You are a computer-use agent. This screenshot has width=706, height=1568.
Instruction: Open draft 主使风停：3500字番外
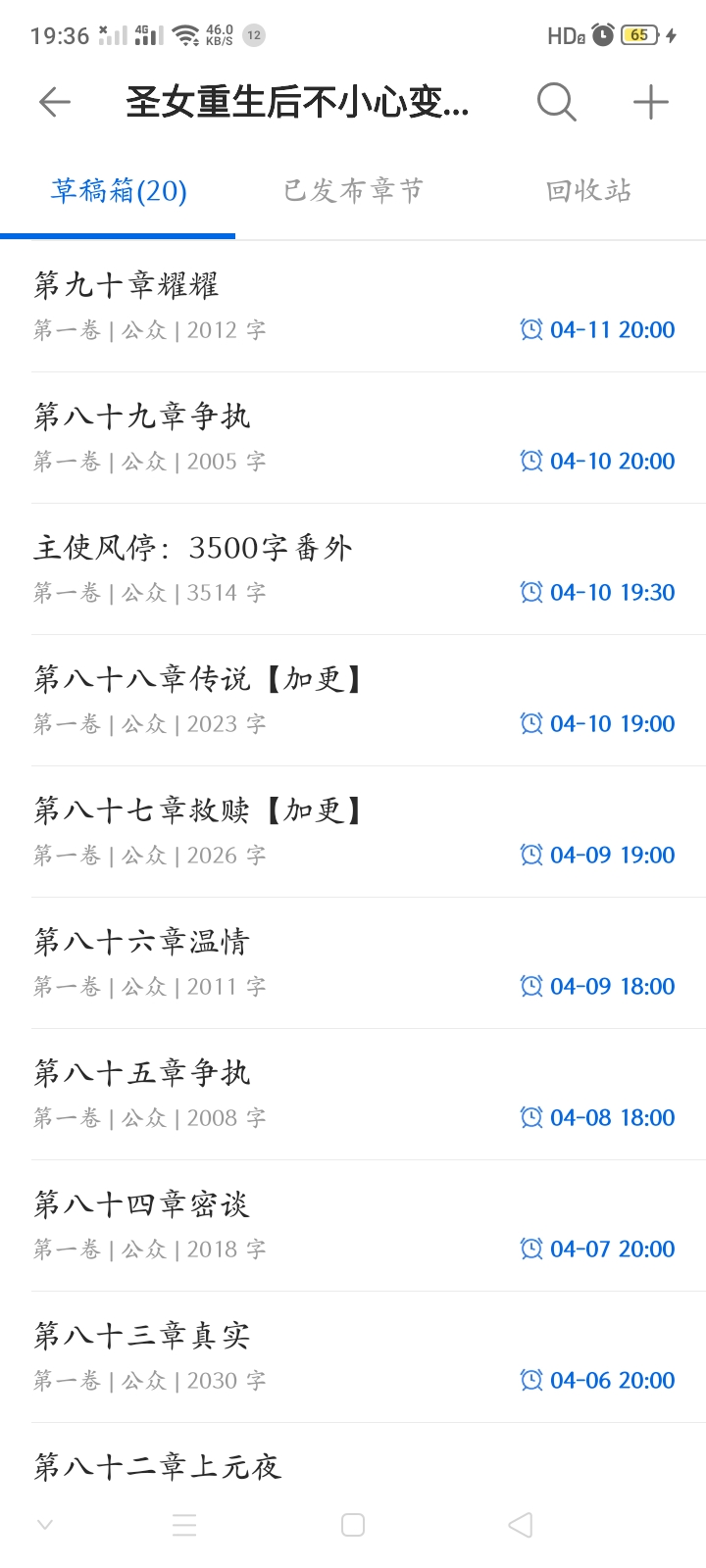353,569
